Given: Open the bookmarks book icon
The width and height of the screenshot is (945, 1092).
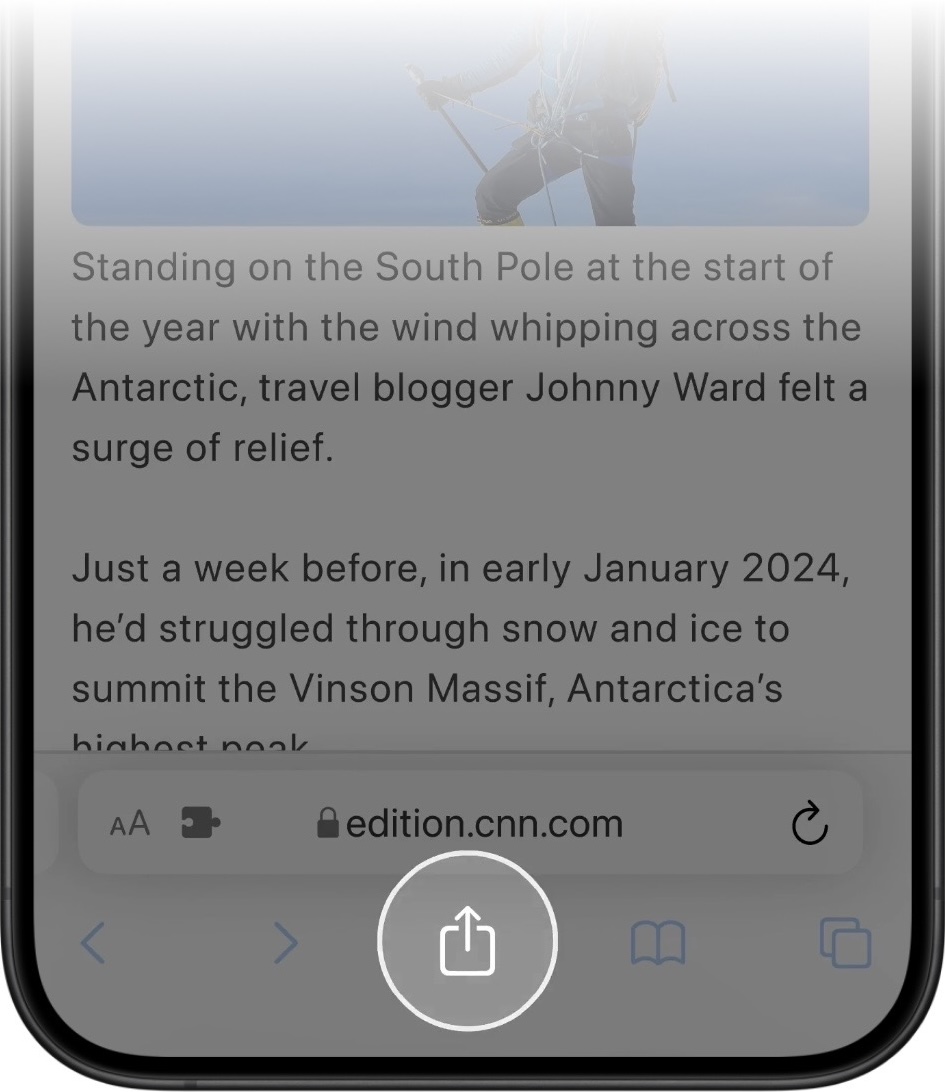Looking at the screenshot, I should (658, 943).
